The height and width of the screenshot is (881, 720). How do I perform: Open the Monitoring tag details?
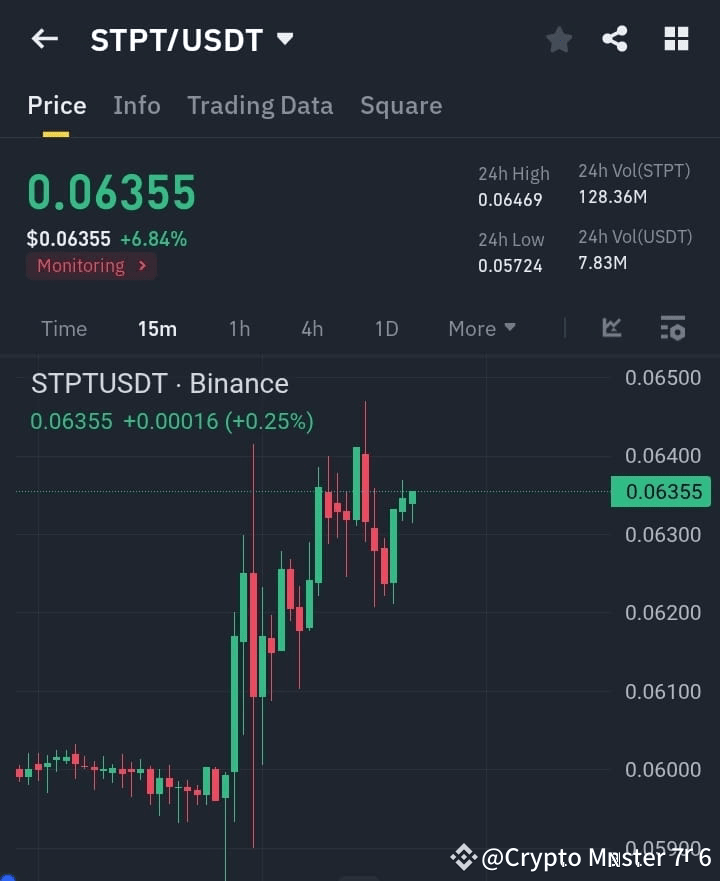pos(91,266)
